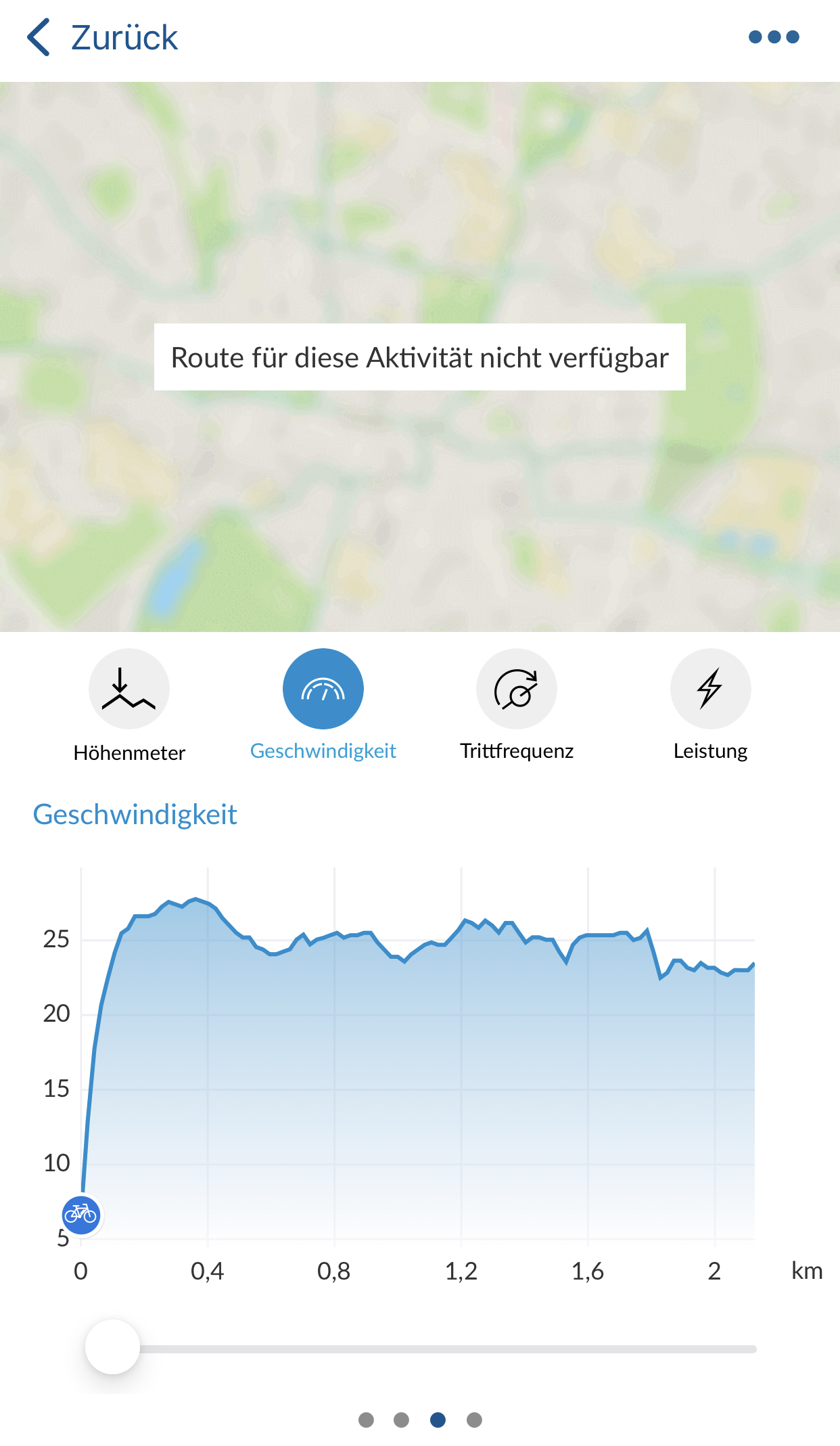Screen dimensions: 840x1446
Task: Tap the bike marker on the chart
Action: [81, 1215]
